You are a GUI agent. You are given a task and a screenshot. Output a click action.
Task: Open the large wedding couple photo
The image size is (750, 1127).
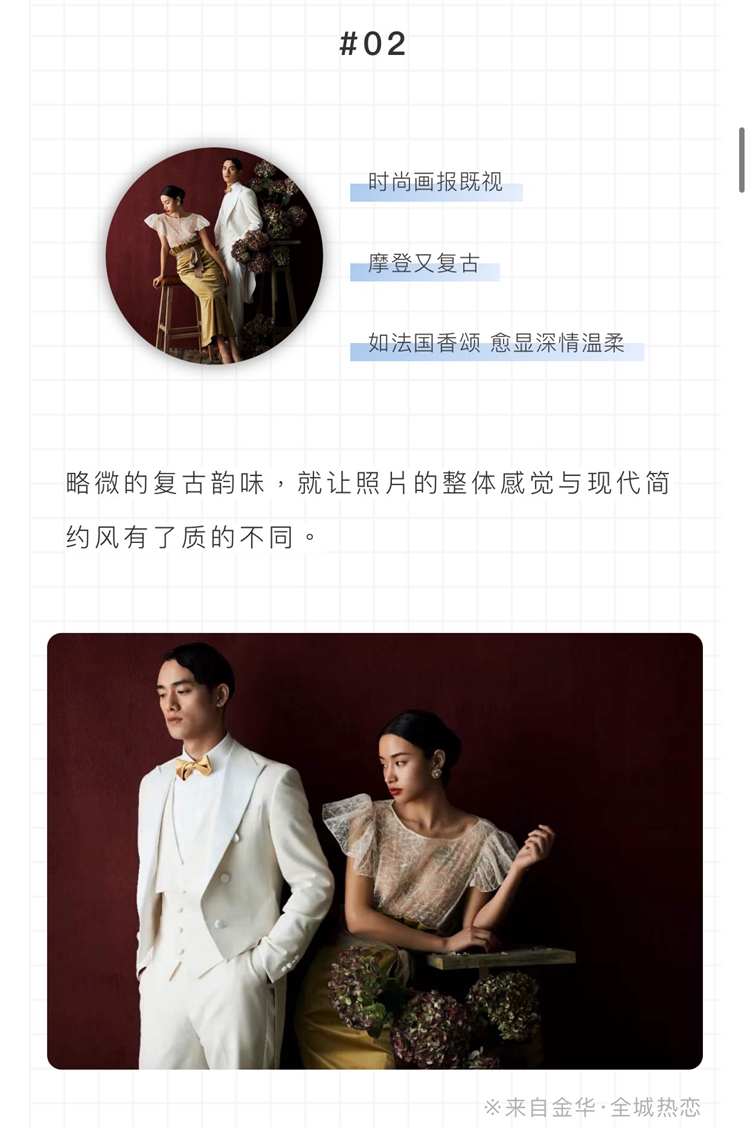click(375, 850)
